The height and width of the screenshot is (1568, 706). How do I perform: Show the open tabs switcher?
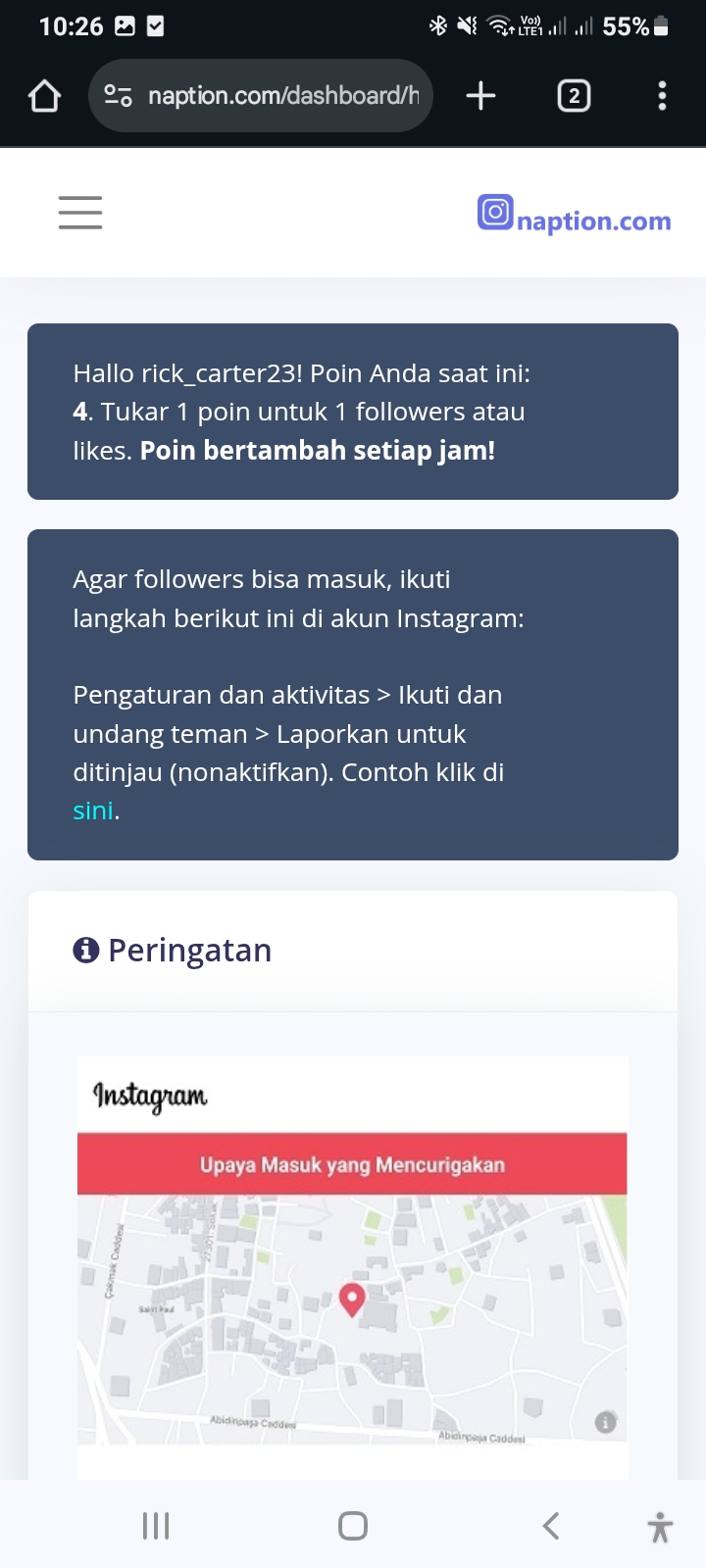point(574,96)
